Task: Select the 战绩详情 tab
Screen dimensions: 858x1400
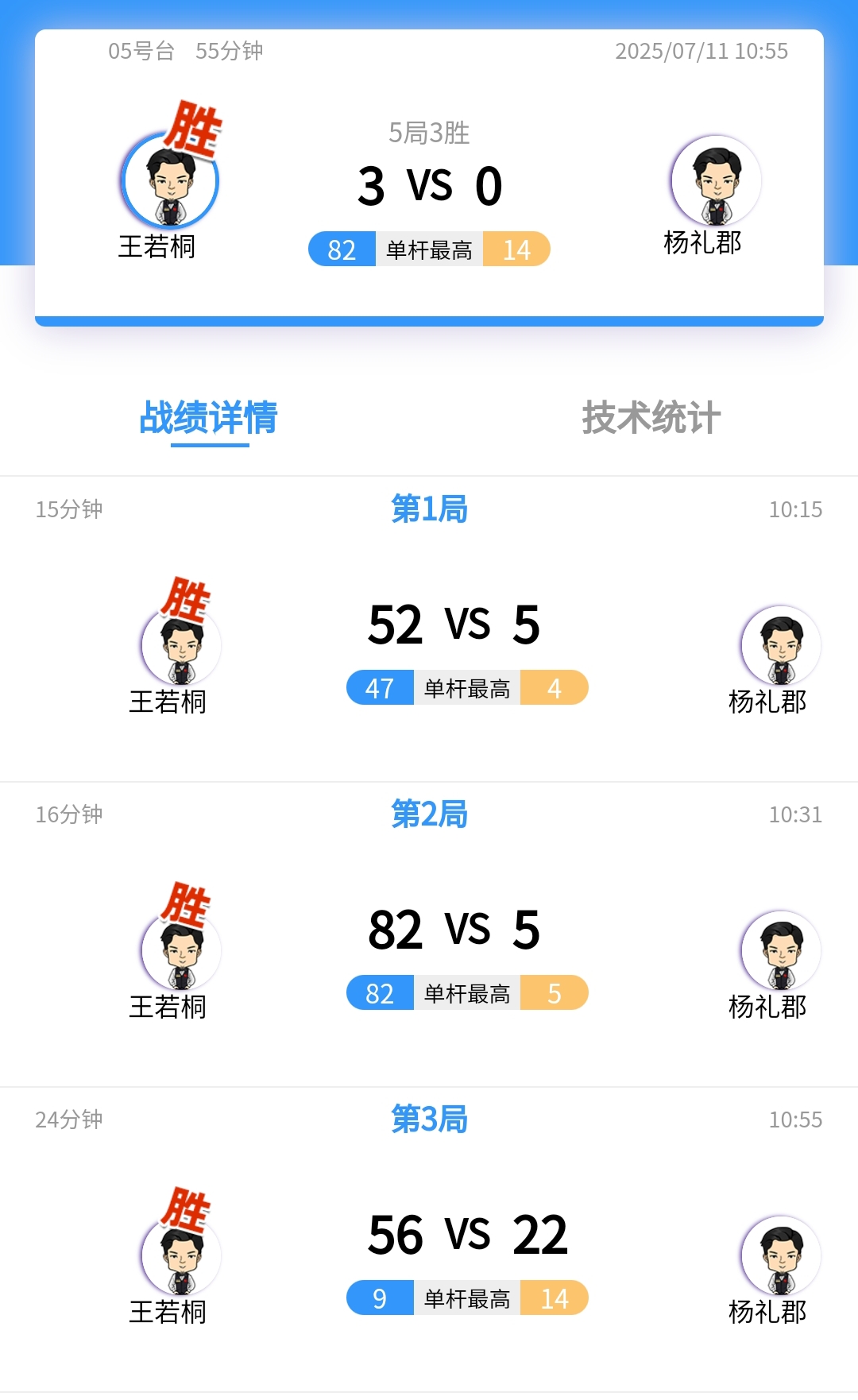Action: (x=209, y=418)
